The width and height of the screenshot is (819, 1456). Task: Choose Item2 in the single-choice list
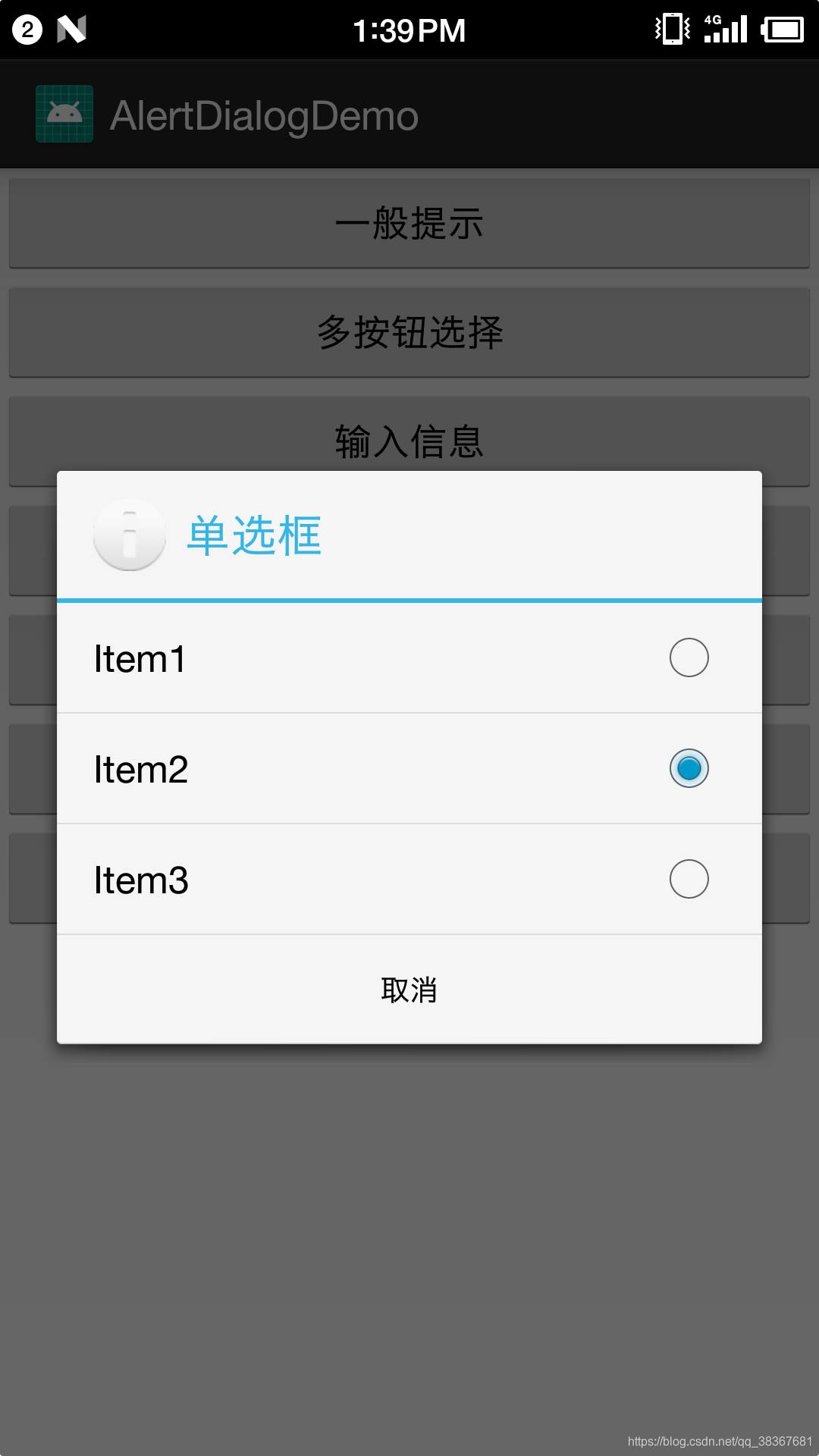[409, 769]
